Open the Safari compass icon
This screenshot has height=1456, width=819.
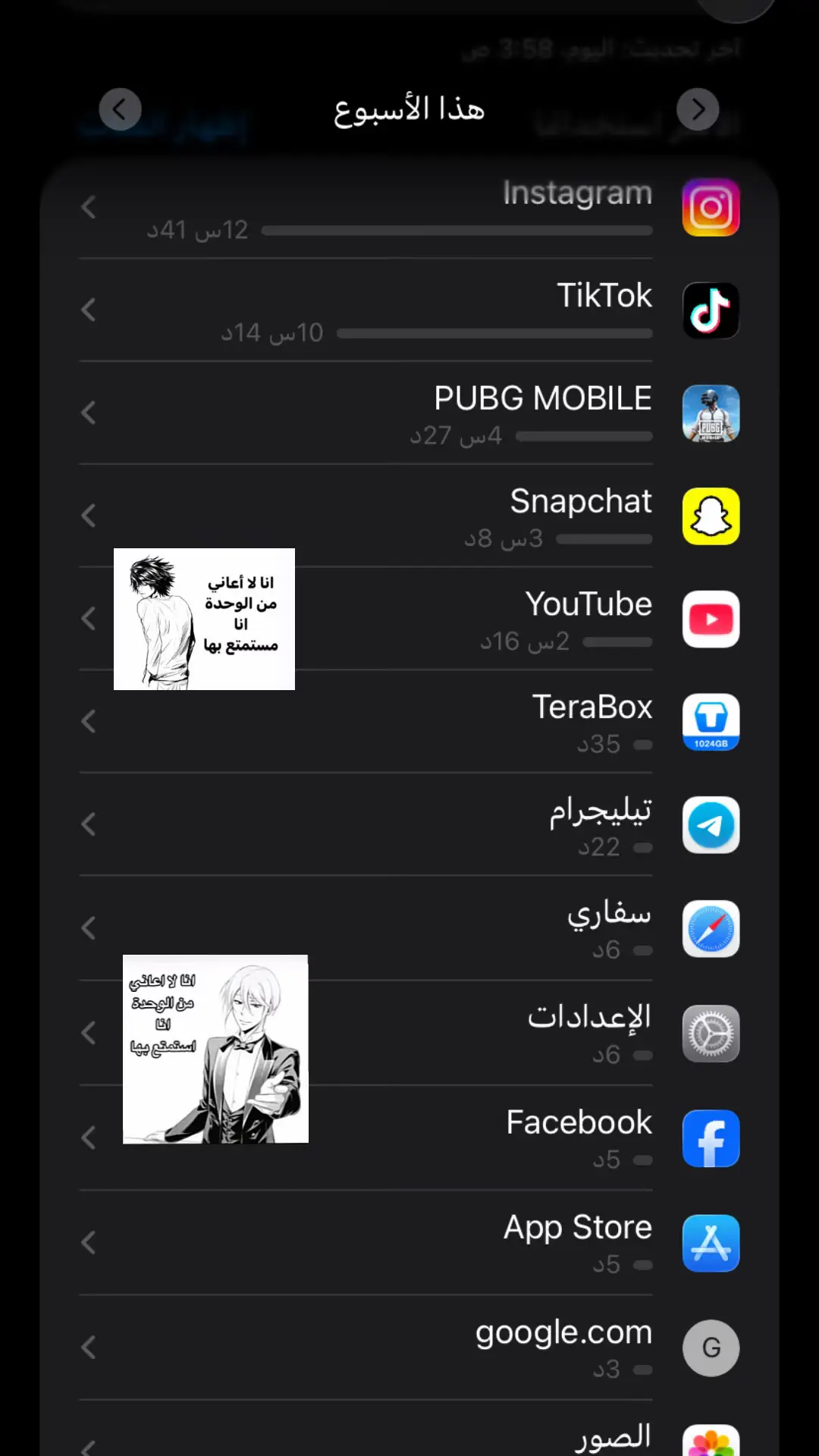(711, 928)
